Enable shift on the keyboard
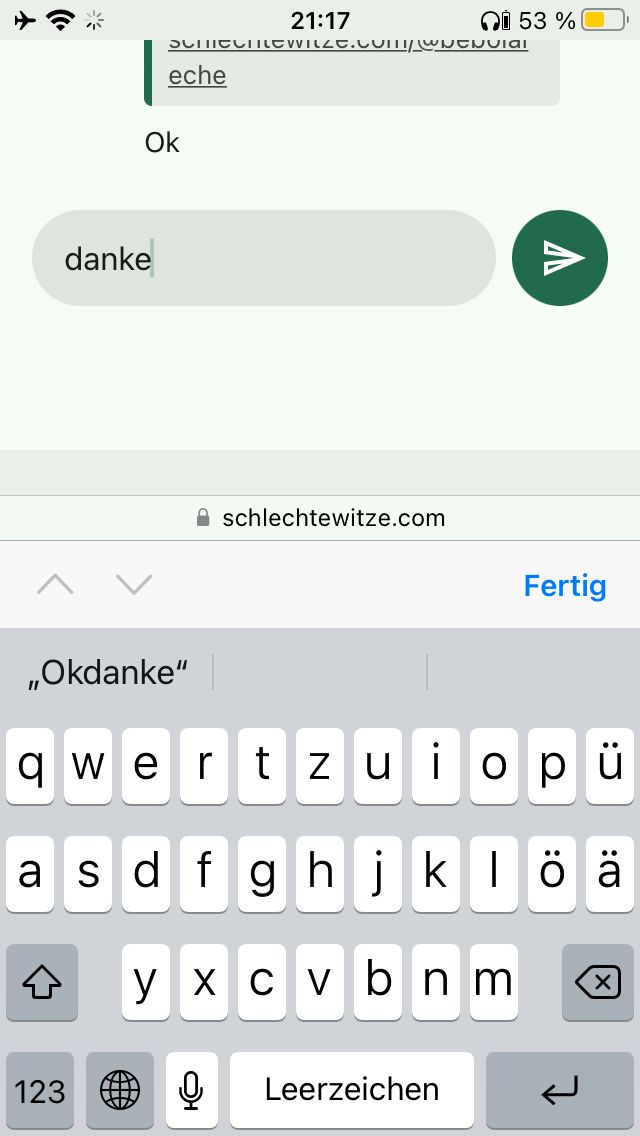 41,983
